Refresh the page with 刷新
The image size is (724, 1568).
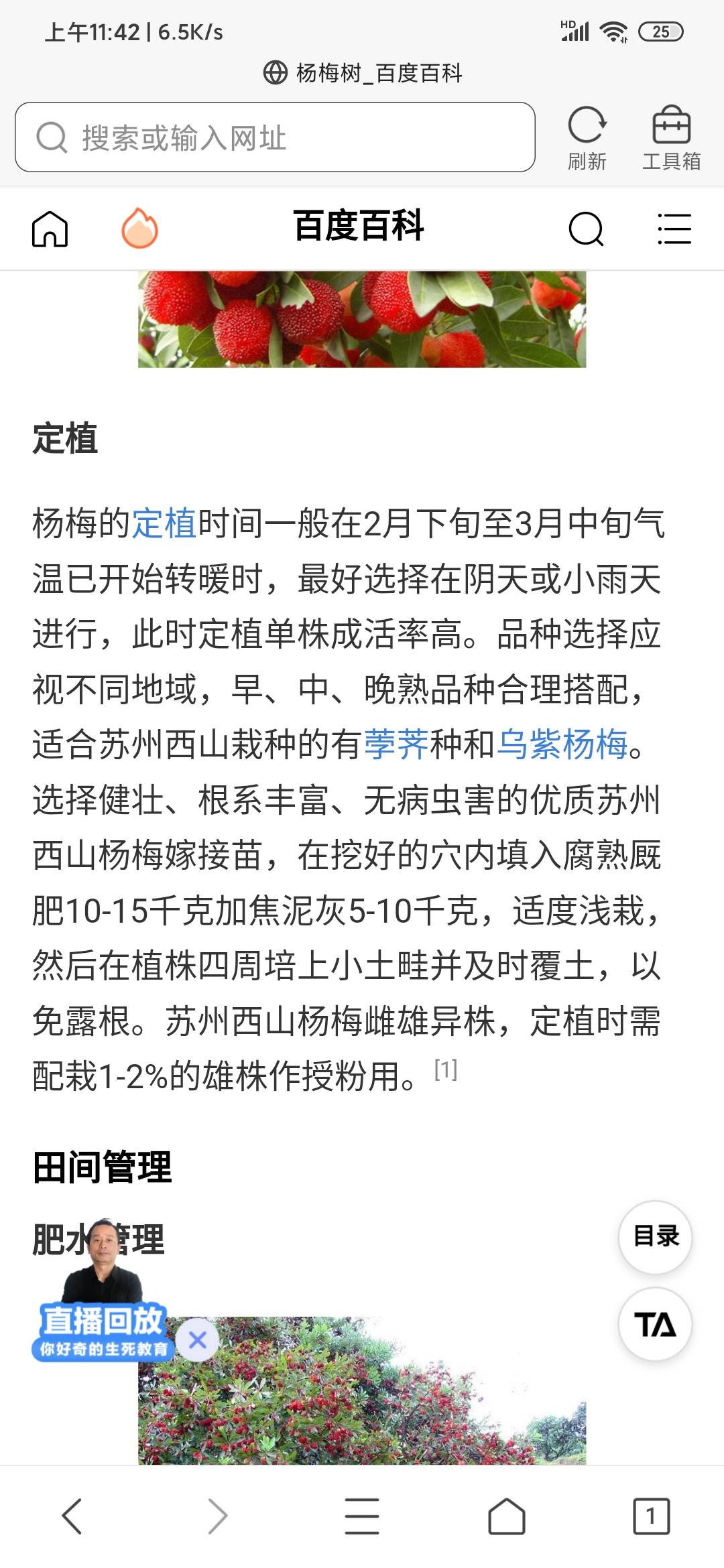tap(587, 139)
